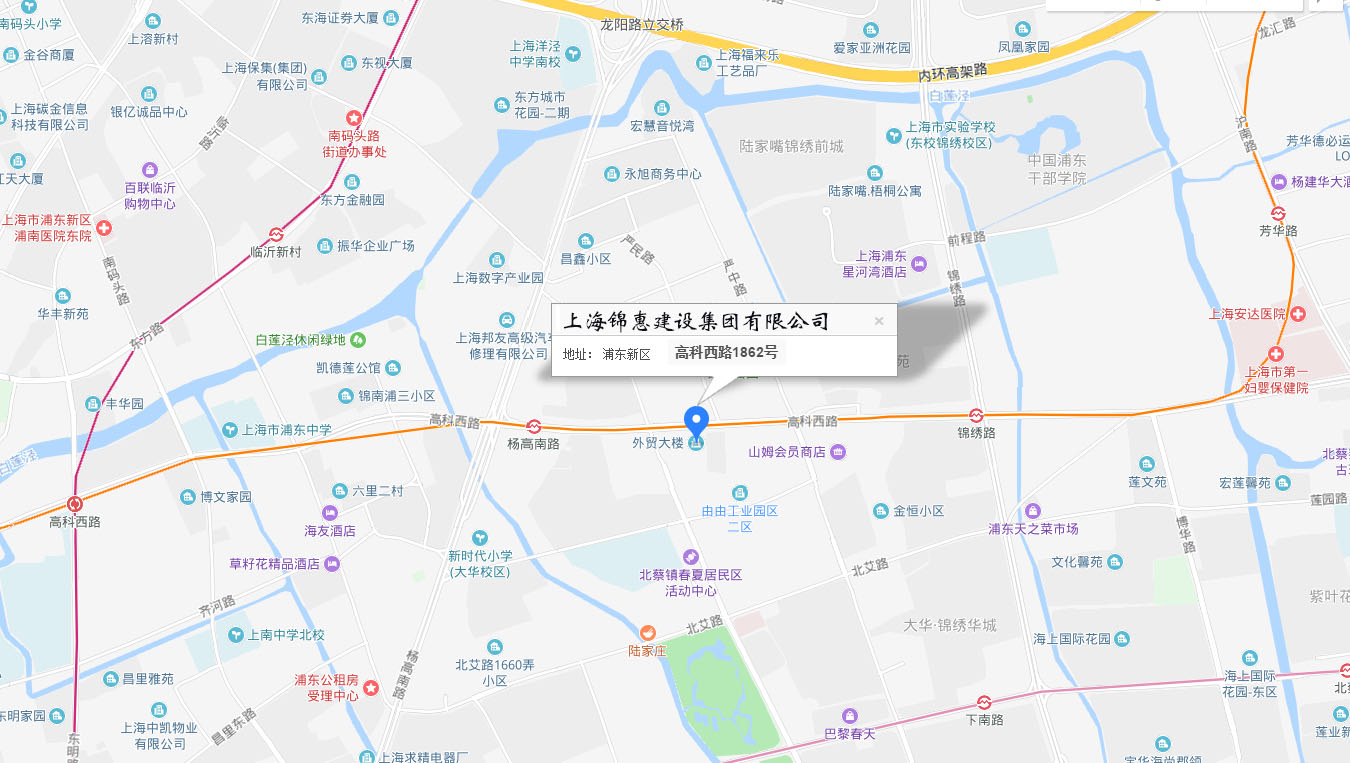Open 上海安达医院 on the map
1350x763 pixels.
[x=1298, y=315]
